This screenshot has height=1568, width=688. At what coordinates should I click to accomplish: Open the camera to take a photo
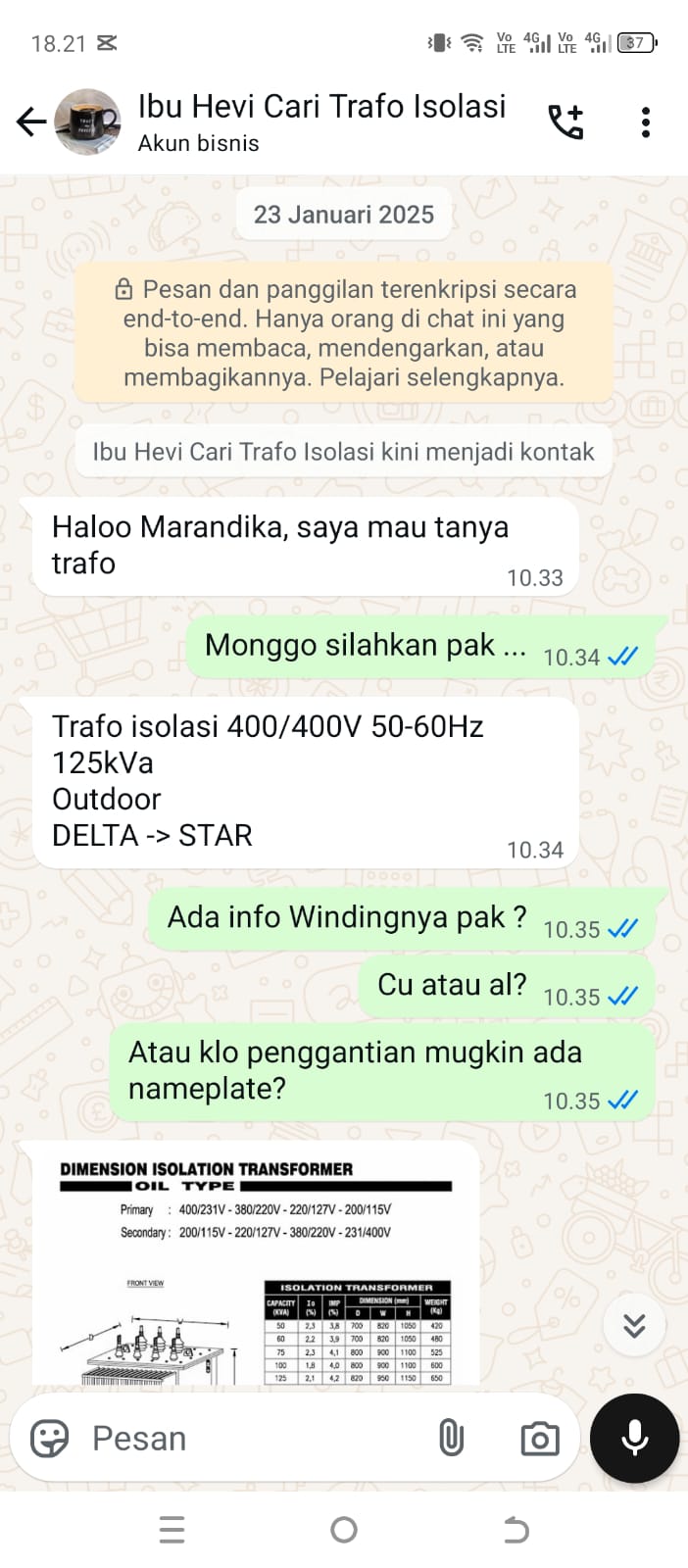click(539, 1439)
